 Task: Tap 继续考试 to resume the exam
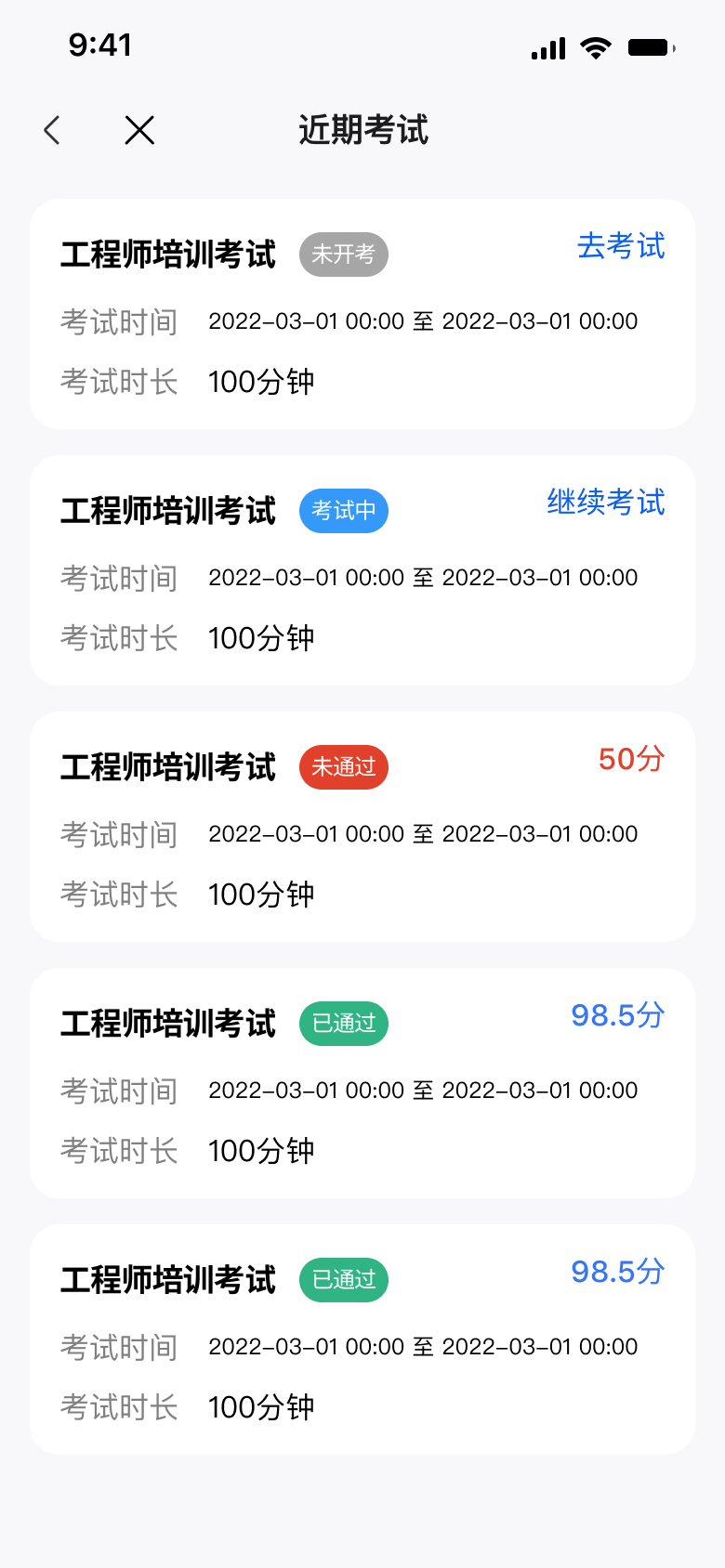[x=606, y=503]
